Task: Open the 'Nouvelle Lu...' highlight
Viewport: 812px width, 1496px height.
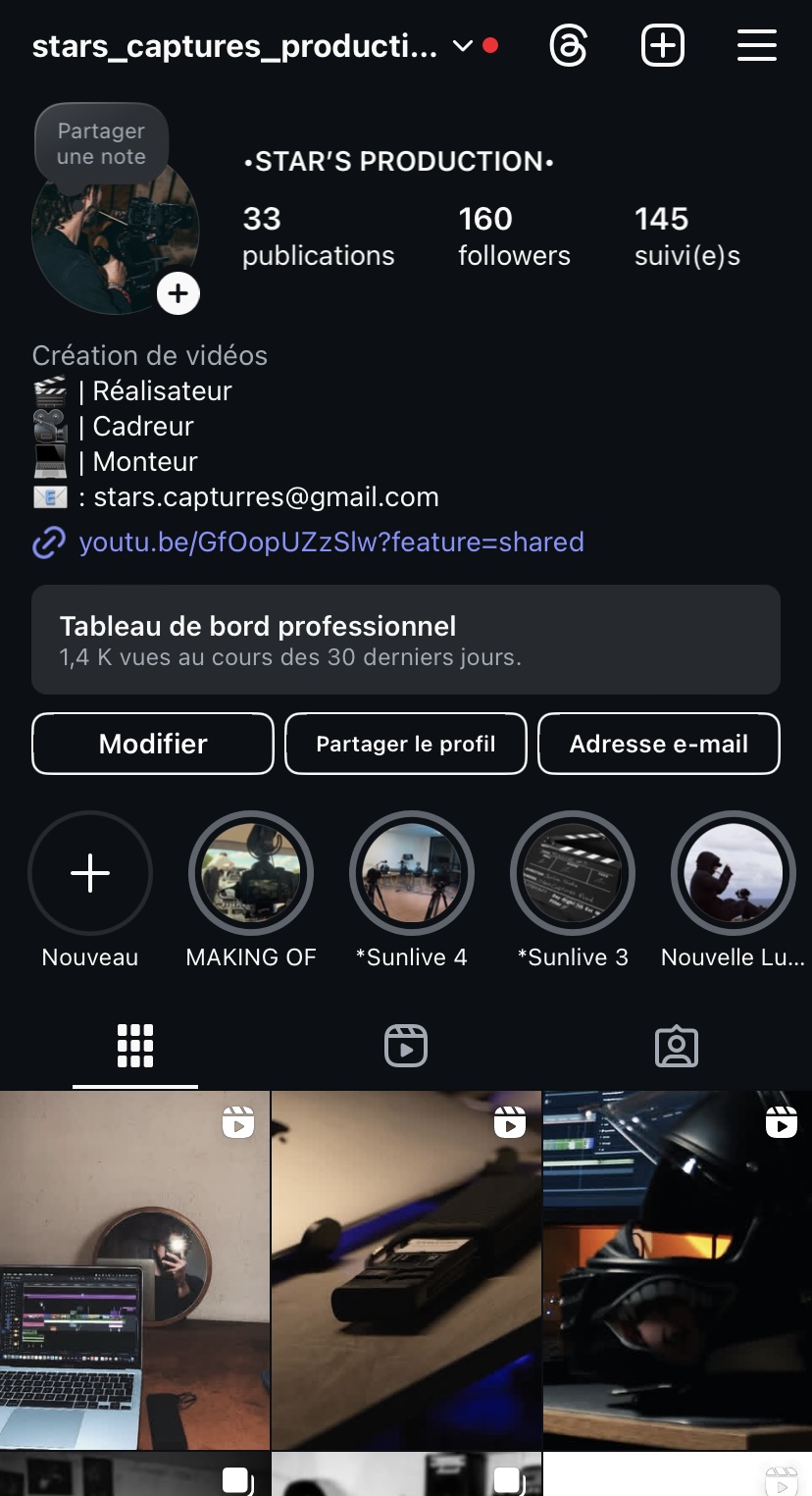Action: 733,872
